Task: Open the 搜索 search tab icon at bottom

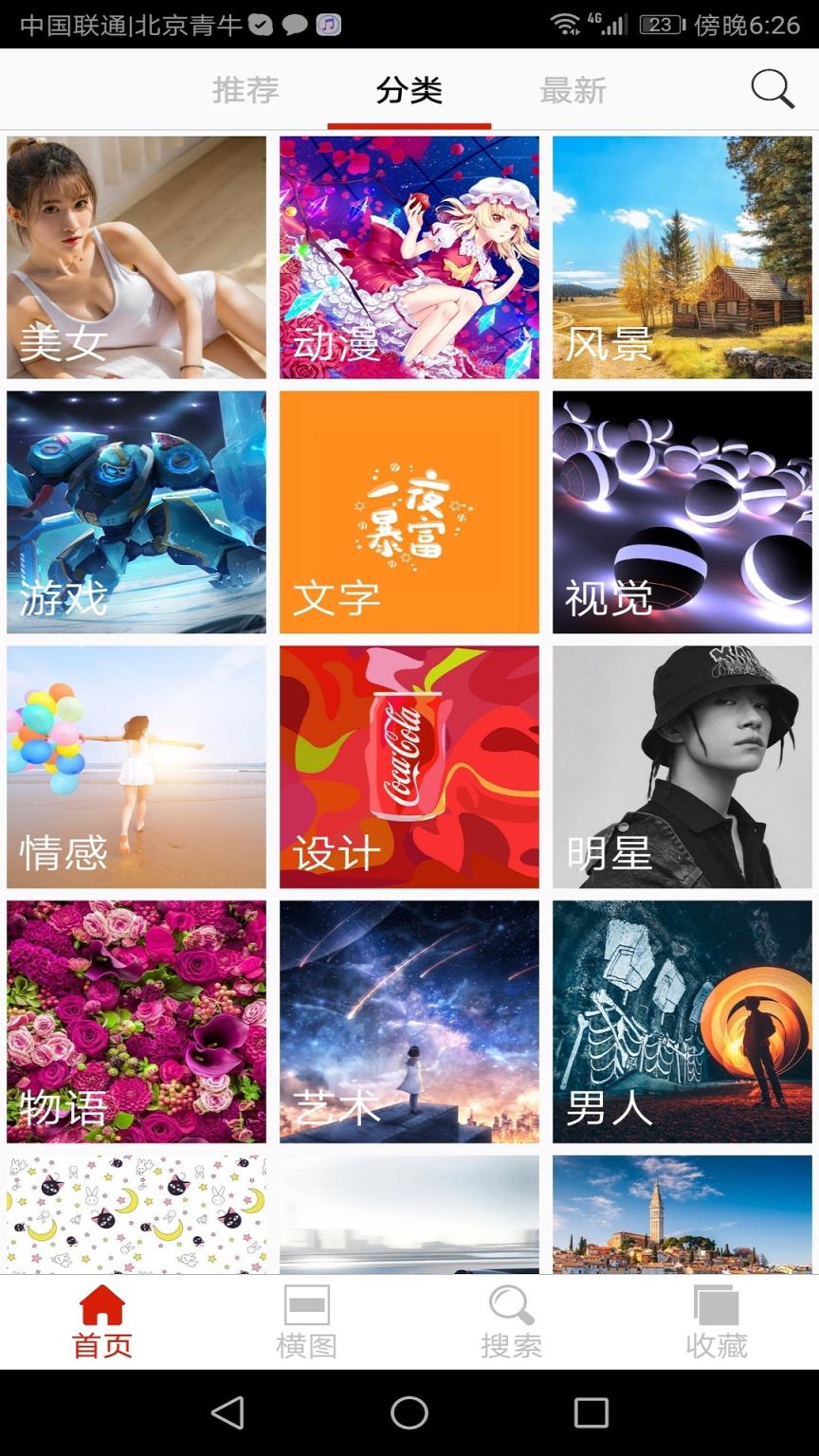Action: tap(511, 1318)
